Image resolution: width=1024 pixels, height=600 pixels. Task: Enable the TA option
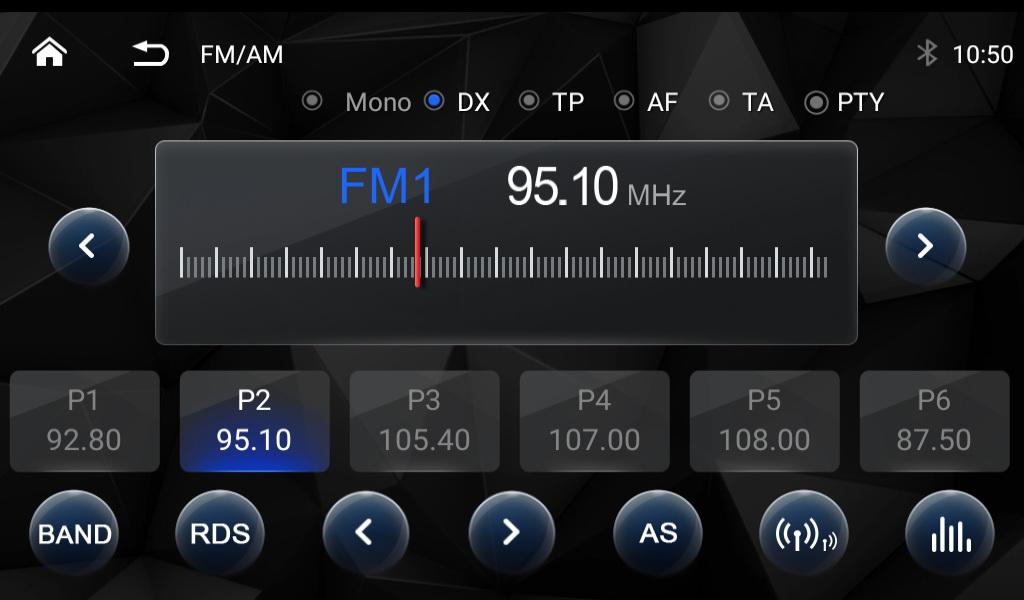pyautogui.click(x=719, y=101)
